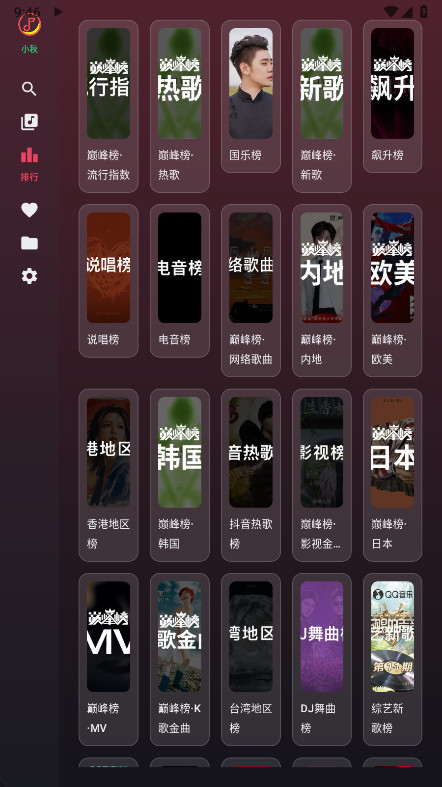Open the 说唱榜 chart card
Image resolution: width=442 pixels, height=787 pixels.
point(108,281)
